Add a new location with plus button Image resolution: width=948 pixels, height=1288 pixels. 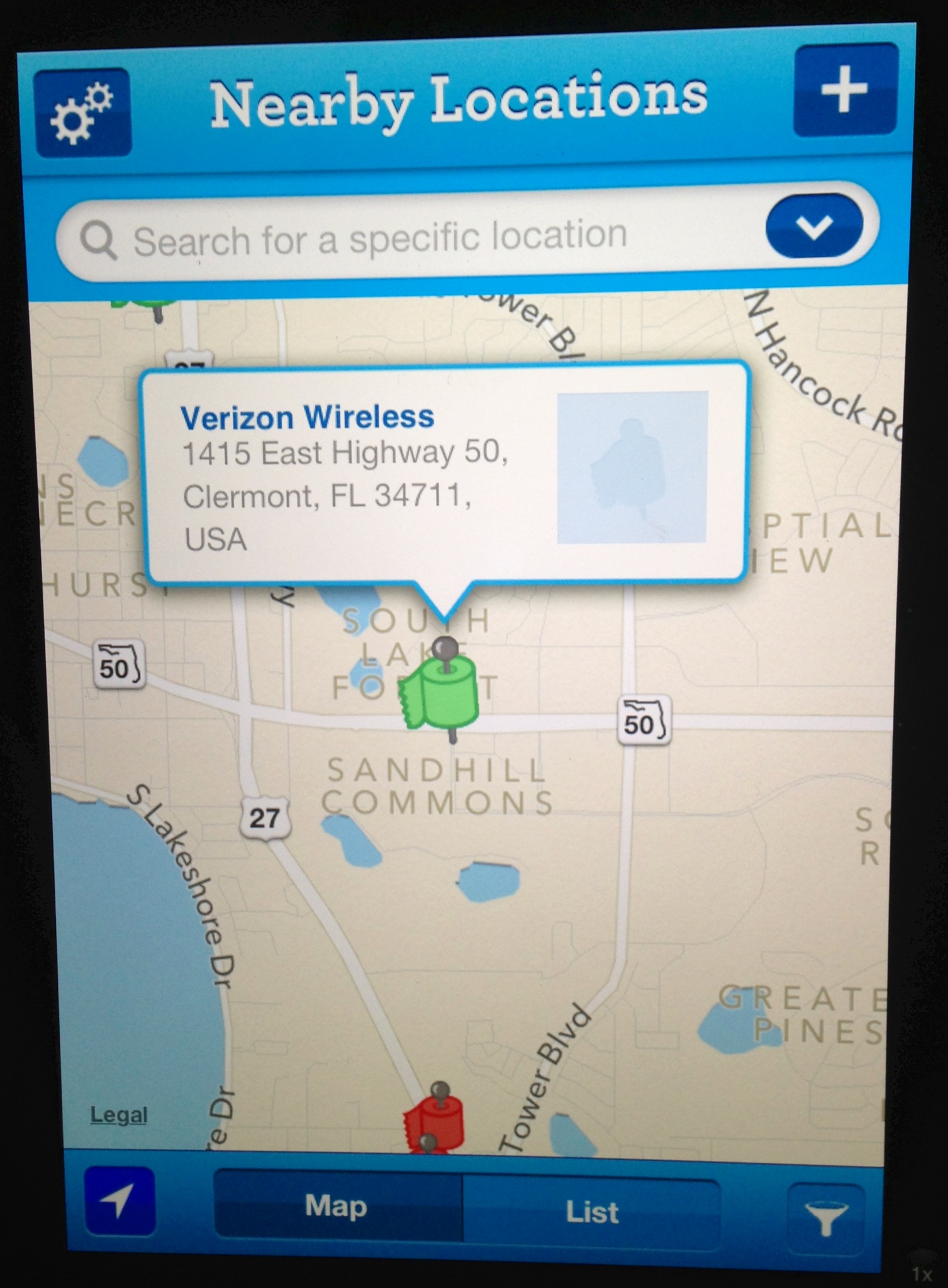click(845, 89)
